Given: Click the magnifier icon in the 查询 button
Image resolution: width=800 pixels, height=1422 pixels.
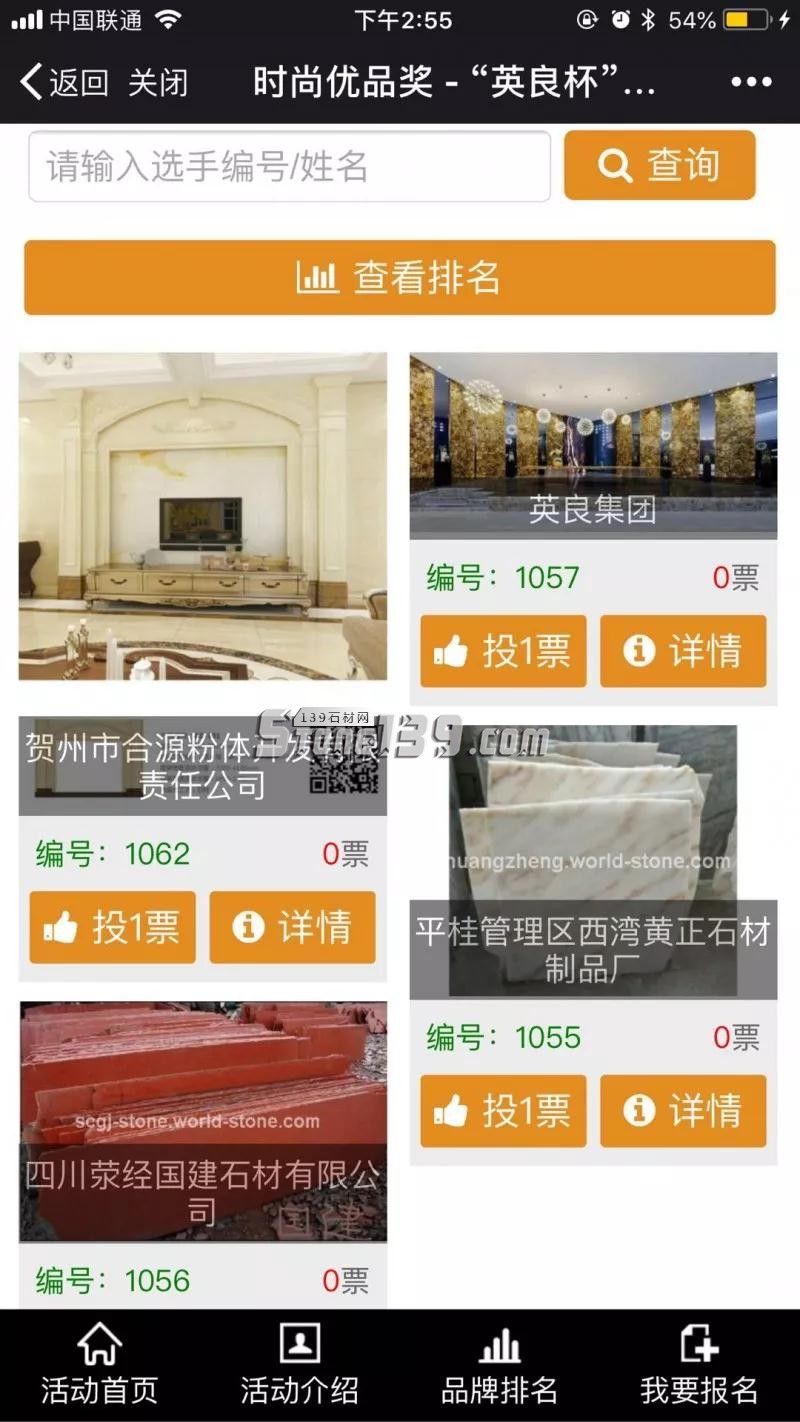Looking at the screenshot, I should (613, 166).
